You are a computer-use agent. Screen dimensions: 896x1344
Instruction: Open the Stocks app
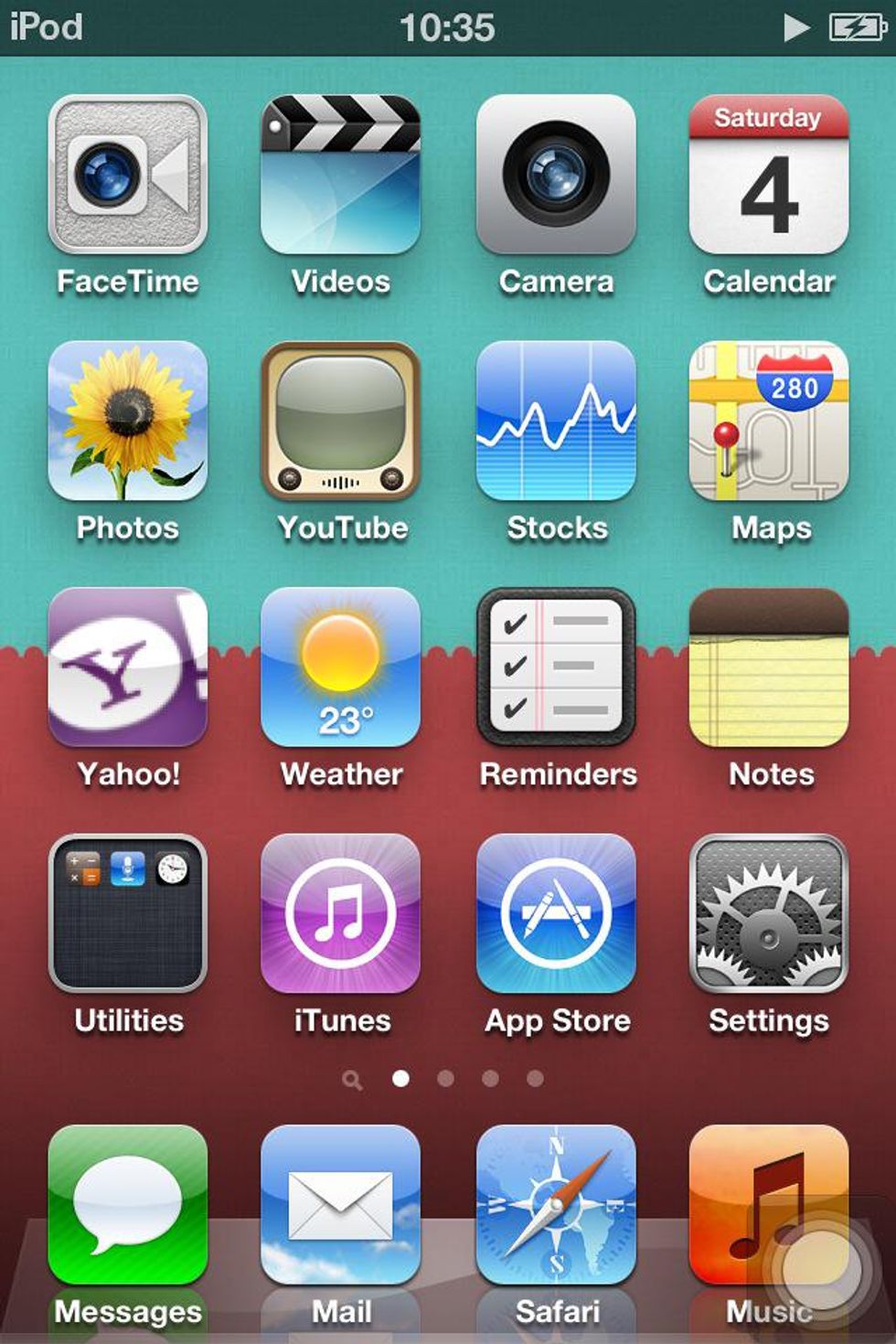pos(555,421)
